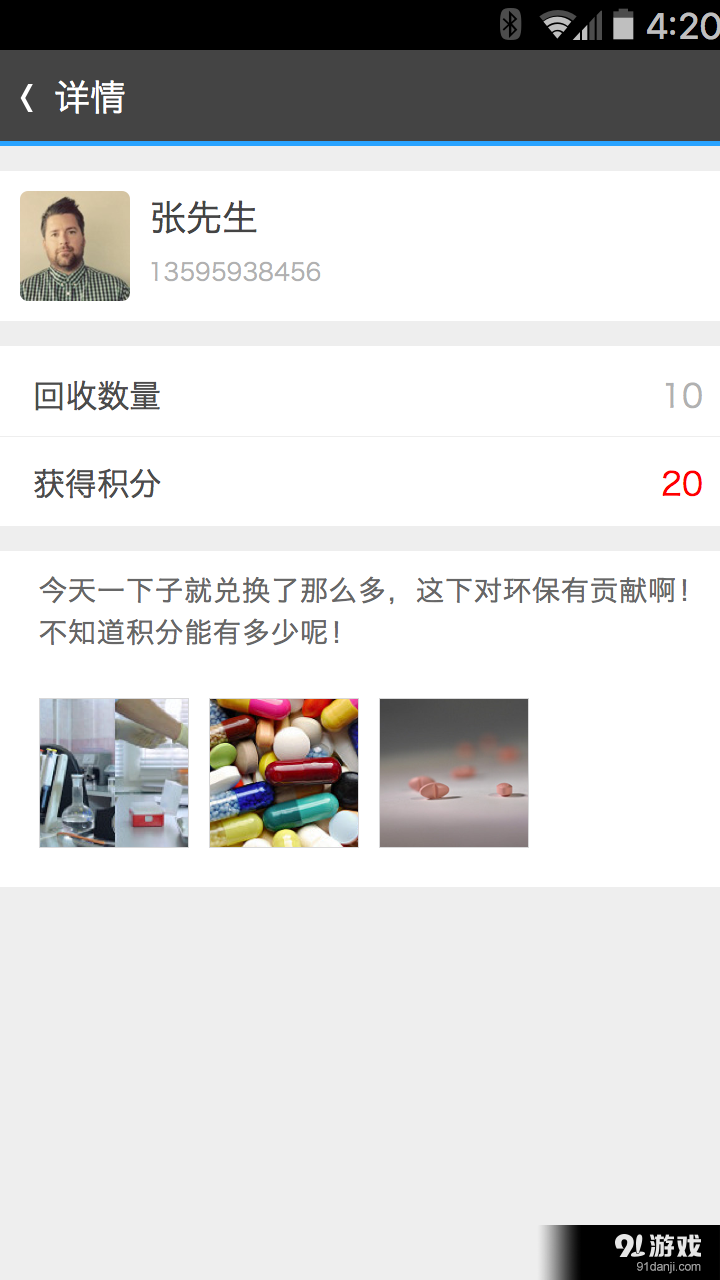720x1280 pixels.
Task: Collapse the 详情 header bar
Action: pos(360,98)
